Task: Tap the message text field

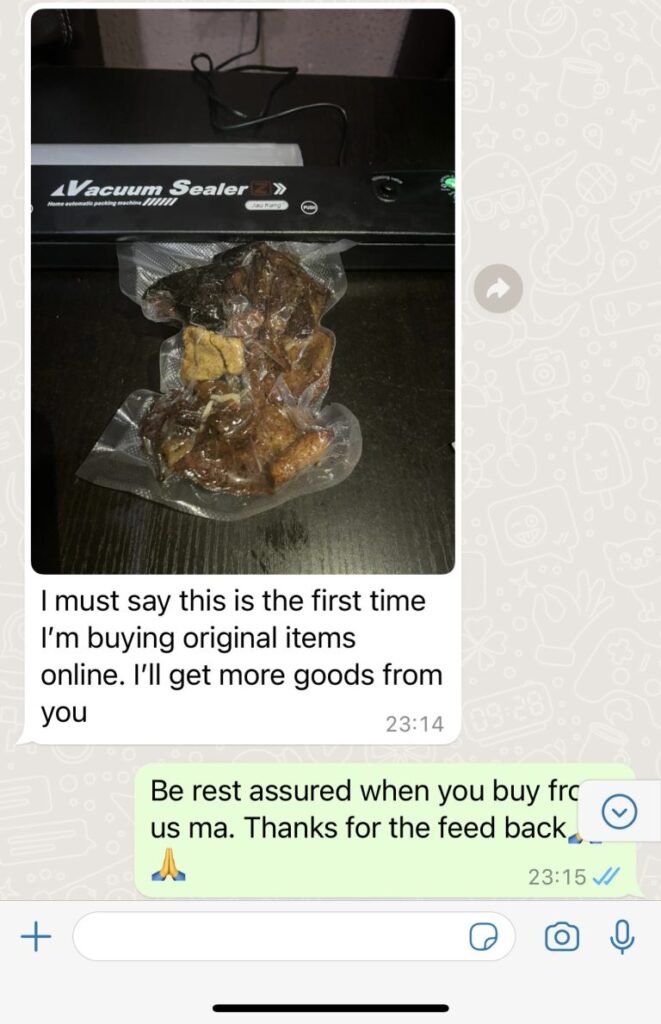Action: (265, 937)
